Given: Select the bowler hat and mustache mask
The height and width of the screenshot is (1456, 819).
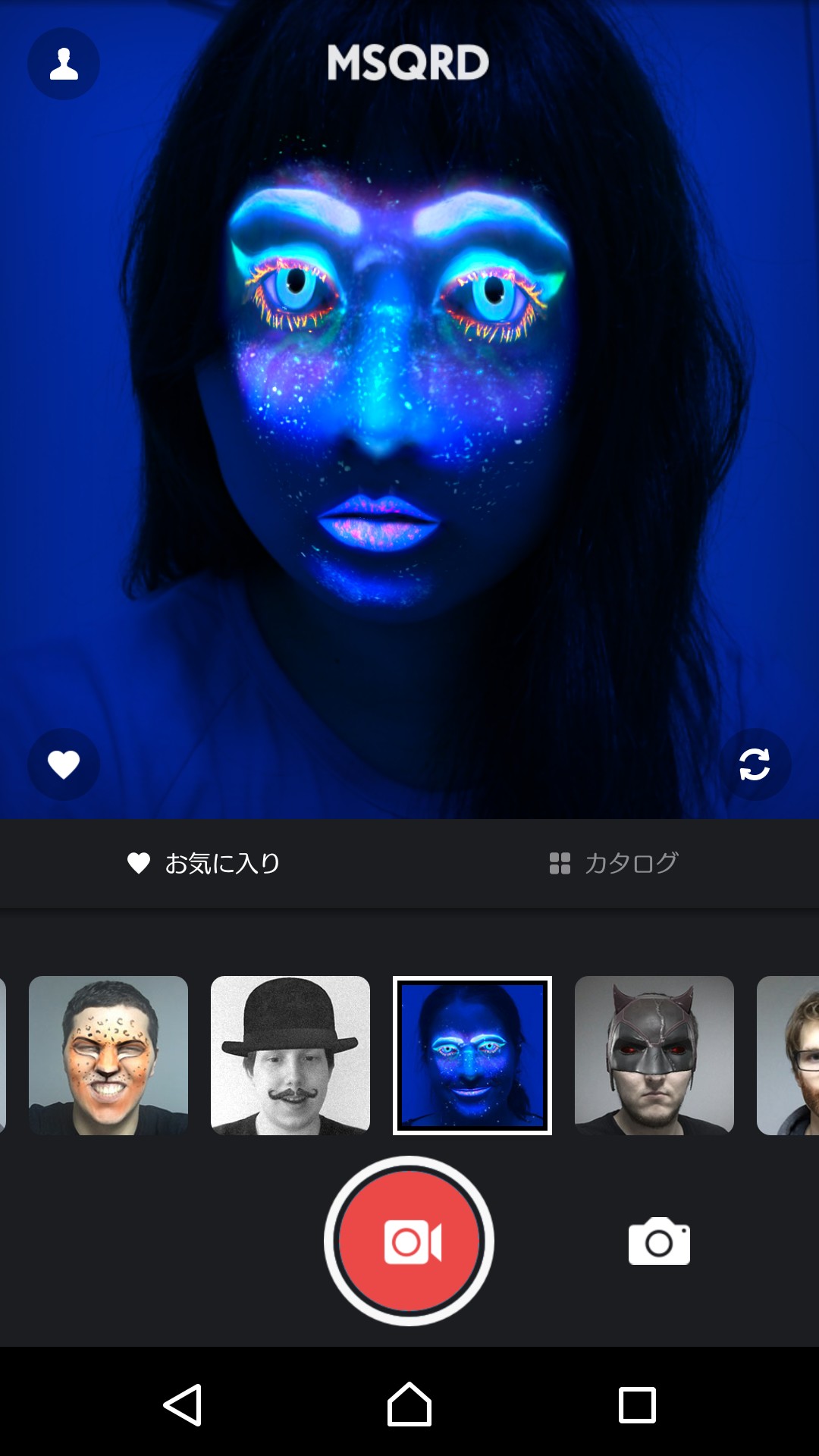Looking at the screenshot, I should click(290, 1056).
